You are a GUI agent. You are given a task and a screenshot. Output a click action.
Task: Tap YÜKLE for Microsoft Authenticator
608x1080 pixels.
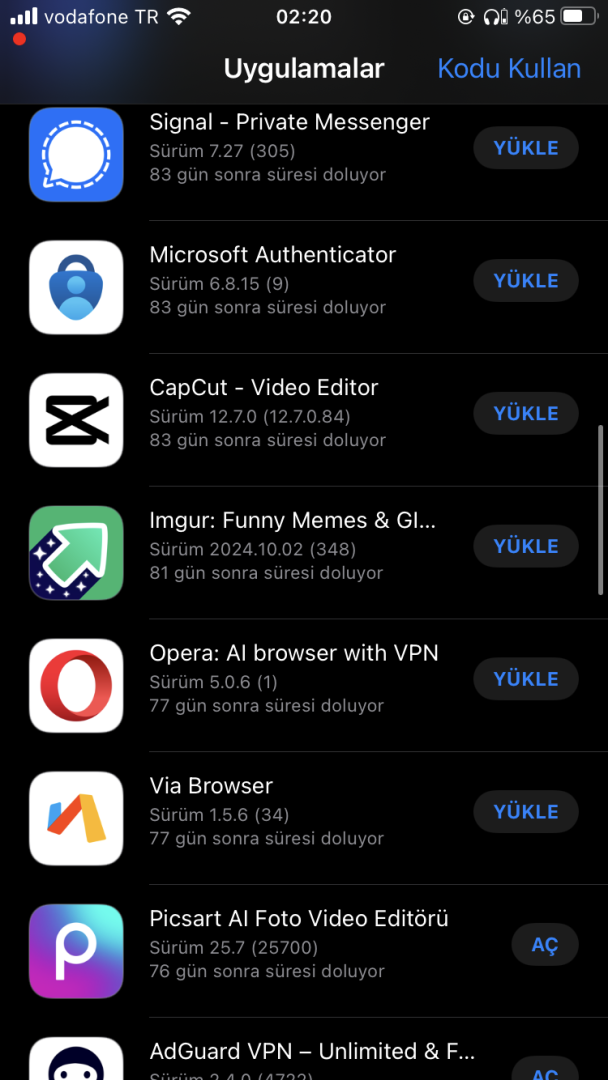pos(526,281)
